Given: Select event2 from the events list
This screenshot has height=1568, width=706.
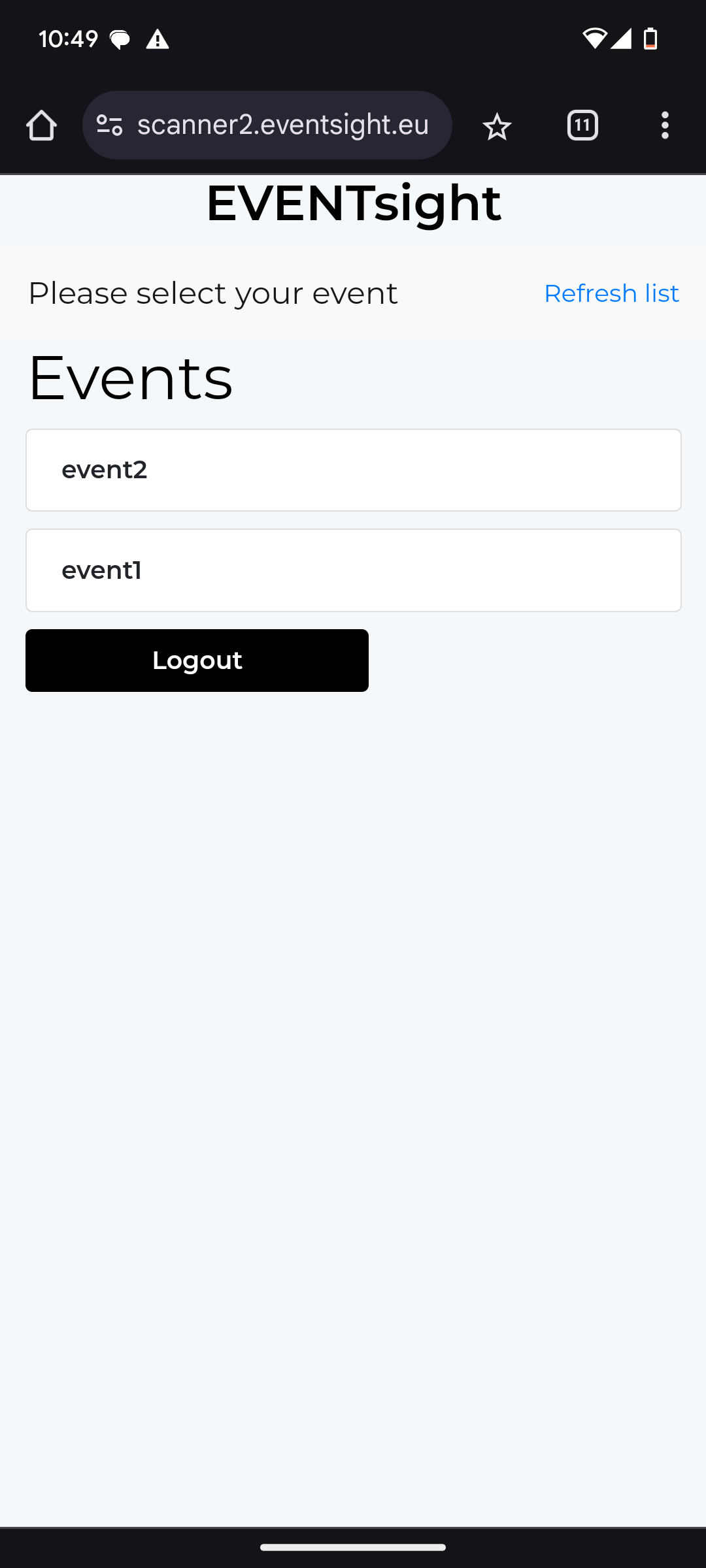Looking at the screenshot, I should [x=353, y=470].
